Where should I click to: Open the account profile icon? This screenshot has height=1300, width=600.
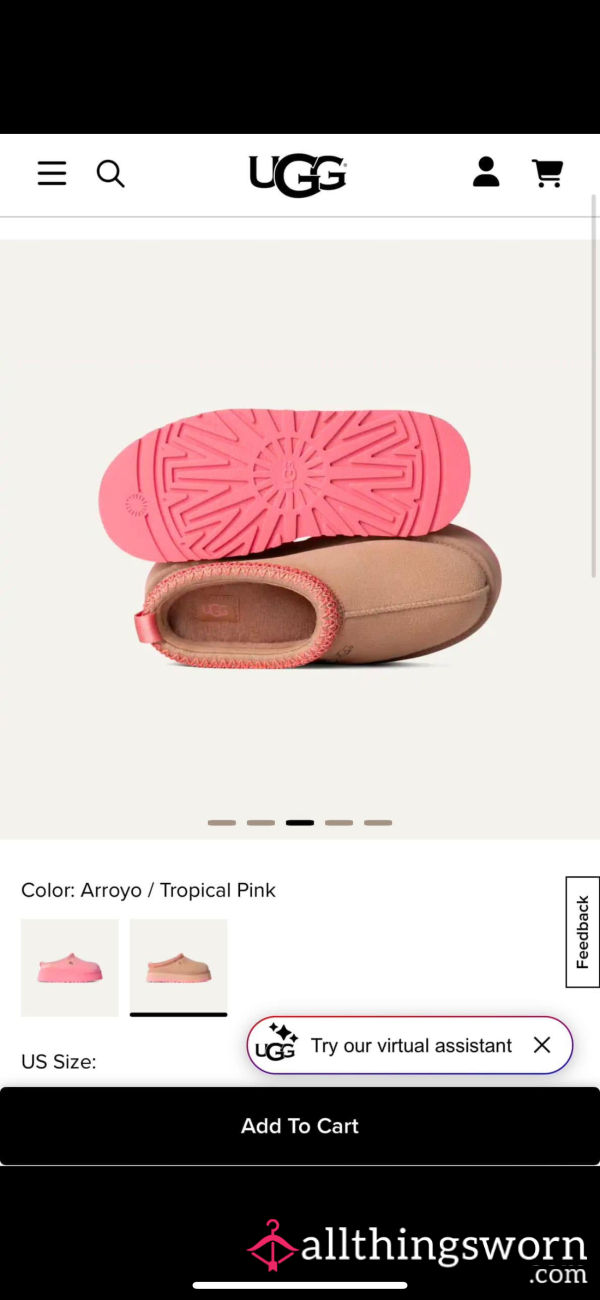point(486,172)
